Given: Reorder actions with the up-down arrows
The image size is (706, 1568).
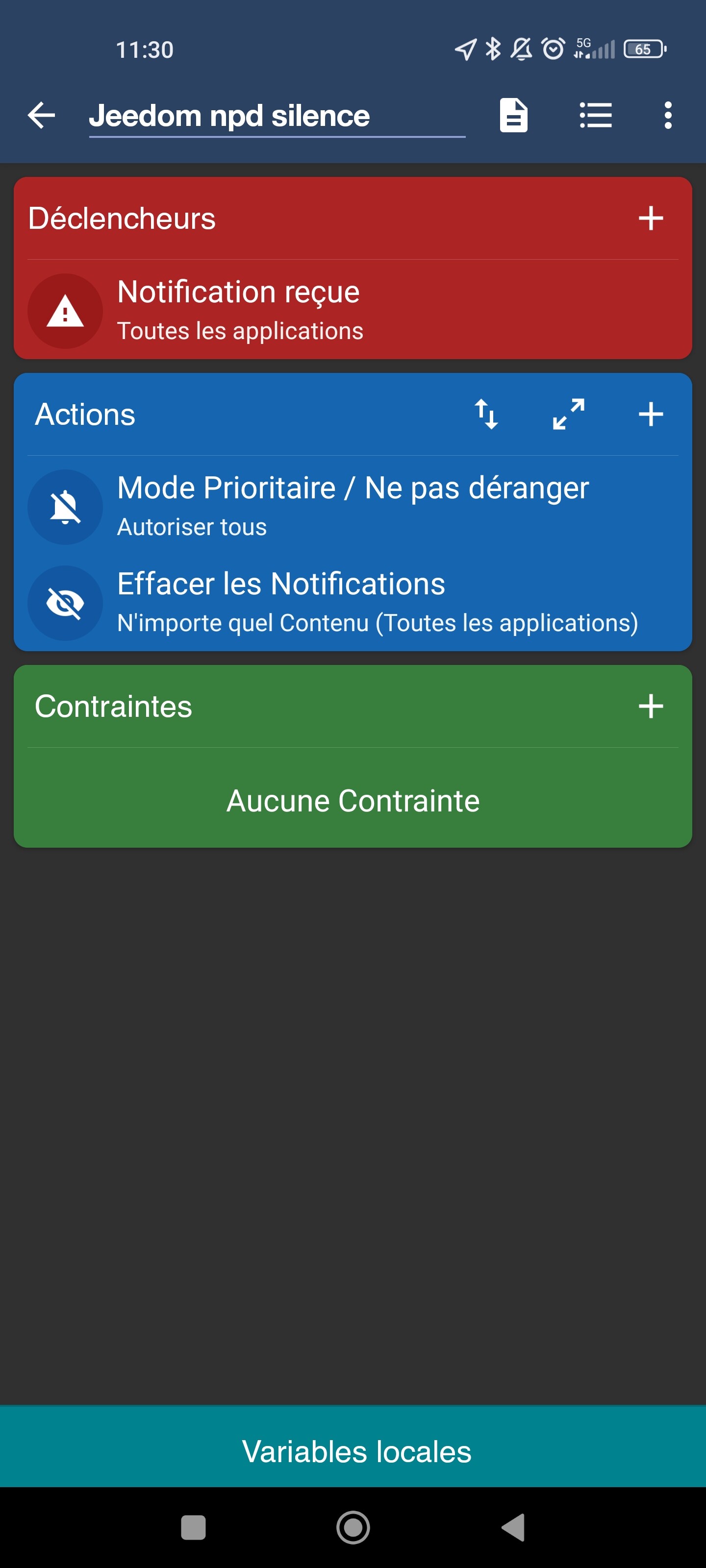Looking at the screenshot, I should [486, 415].
